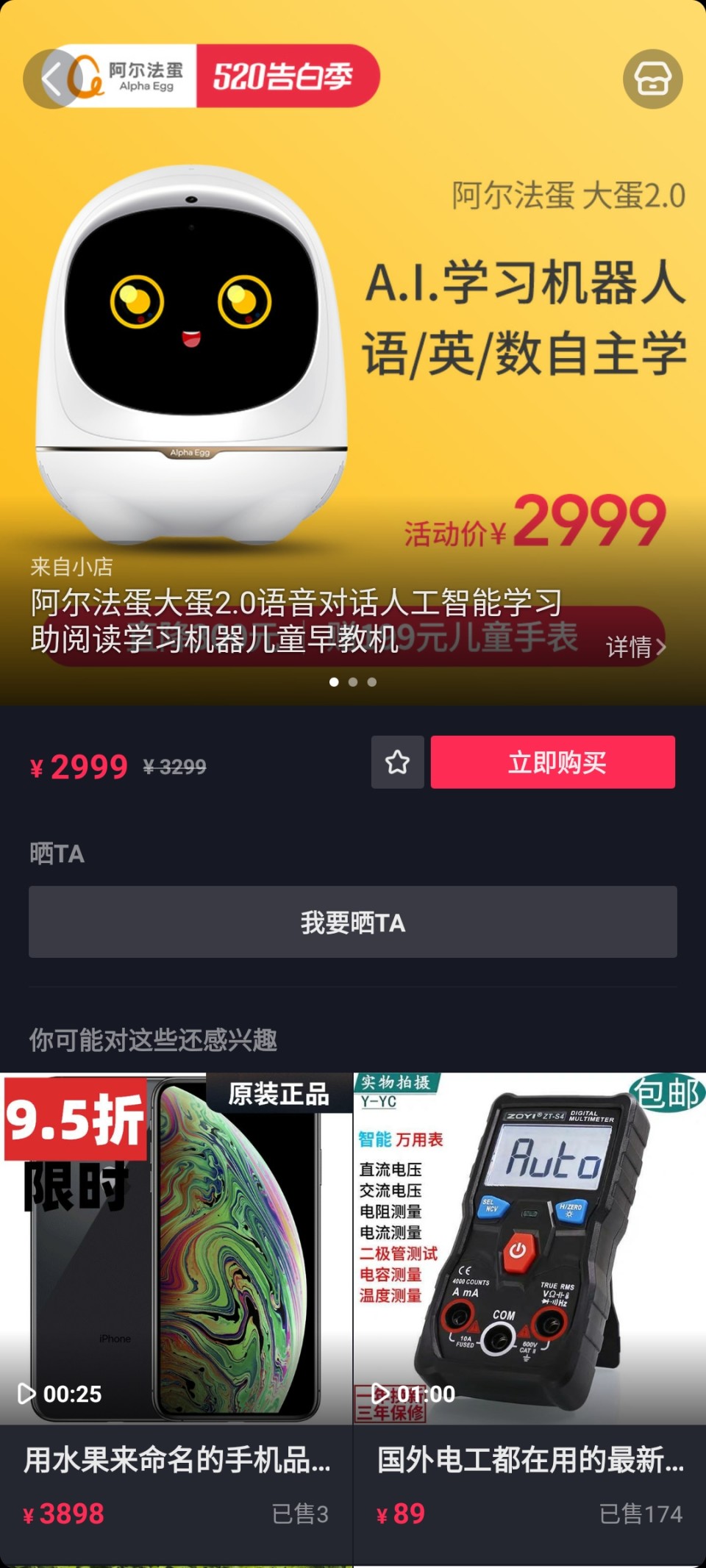Toggle the star to favorite this product
This screenshot has height=1568, width=706.
point(397,762)
